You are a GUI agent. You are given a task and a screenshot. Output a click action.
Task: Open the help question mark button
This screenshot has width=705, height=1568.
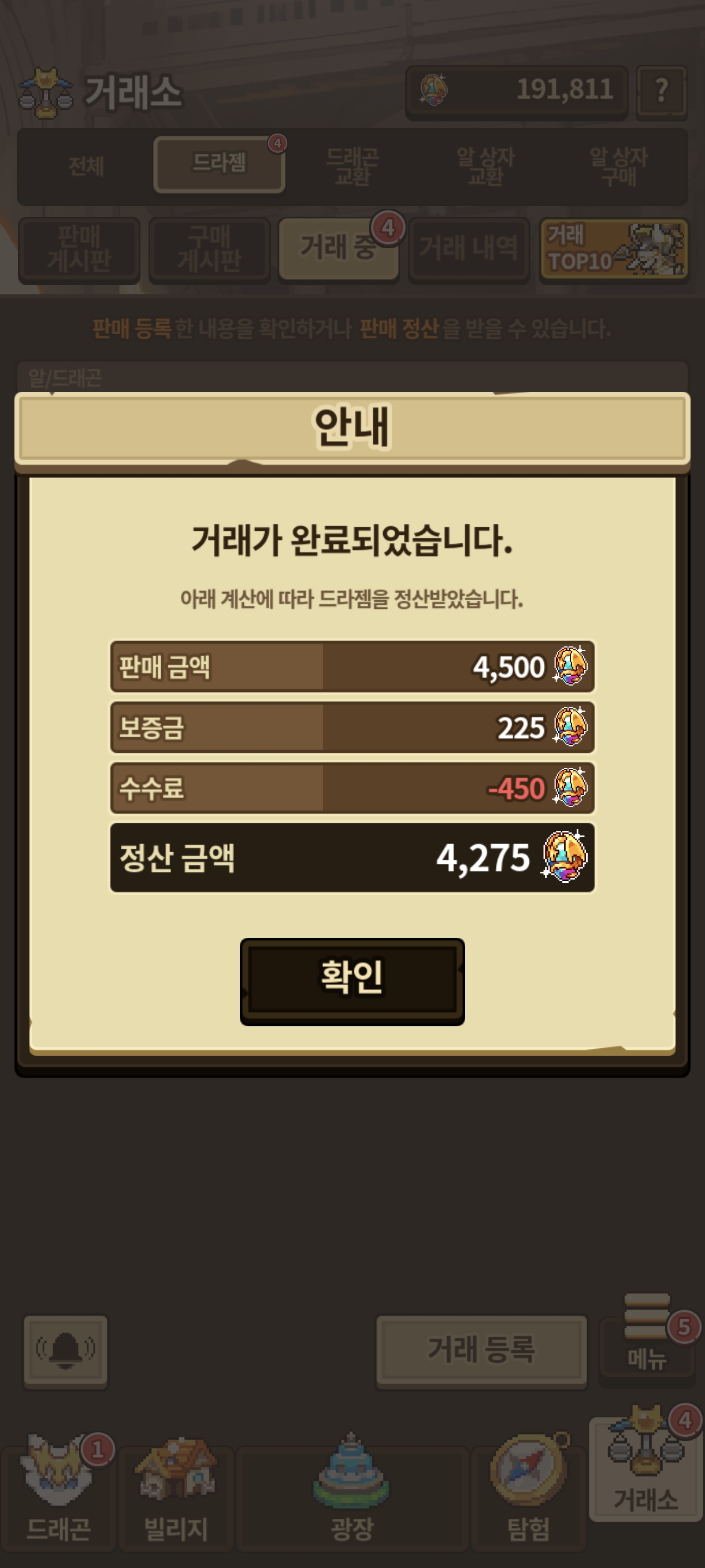coord(662,91)
